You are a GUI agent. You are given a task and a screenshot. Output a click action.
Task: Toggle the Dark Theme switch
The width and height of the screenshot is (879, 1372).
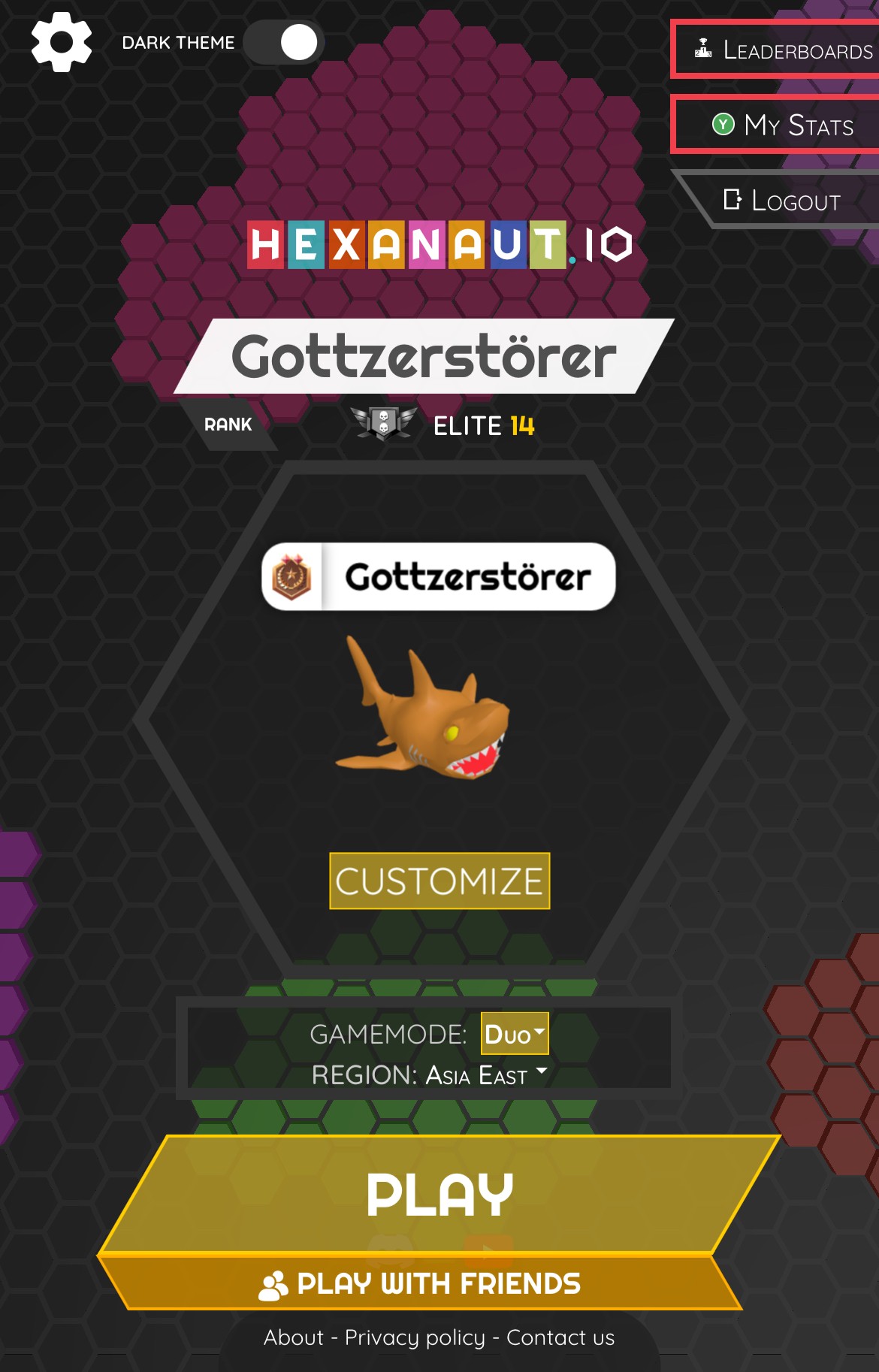click(x=284, y=42)
